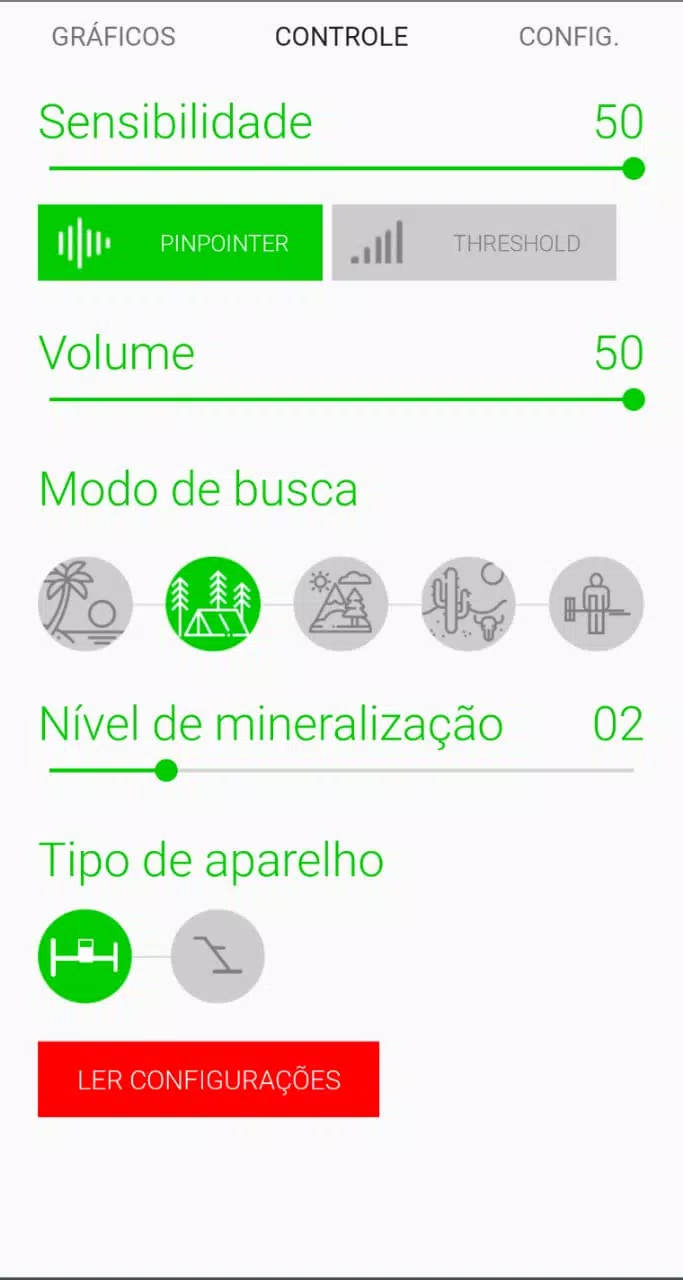683x1280 pixels.
Task: Pick the mountain search mode
Action: [341, 604]
